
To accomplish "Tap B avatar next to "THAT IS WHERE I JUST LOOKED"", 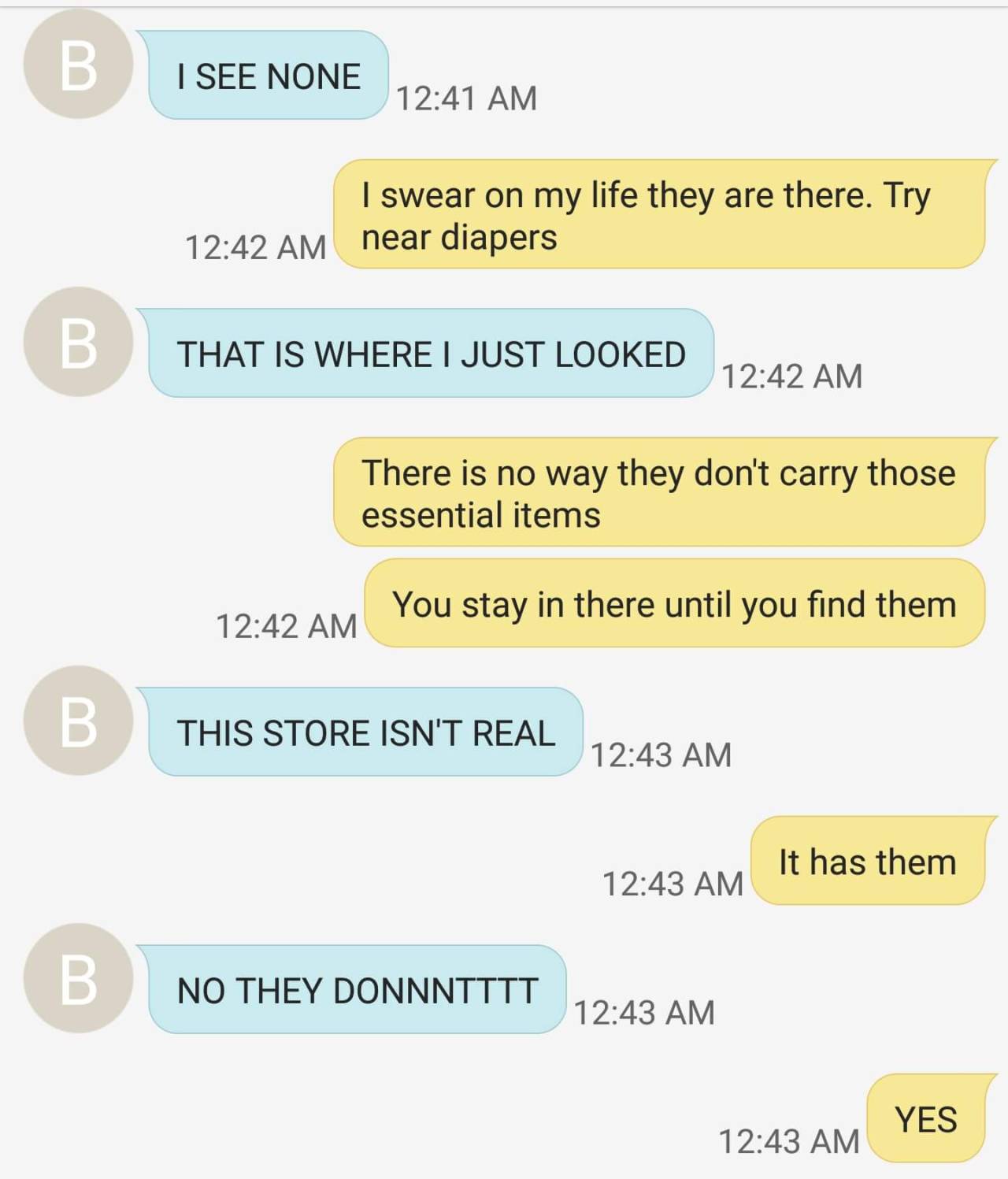I will click(78, 342).
